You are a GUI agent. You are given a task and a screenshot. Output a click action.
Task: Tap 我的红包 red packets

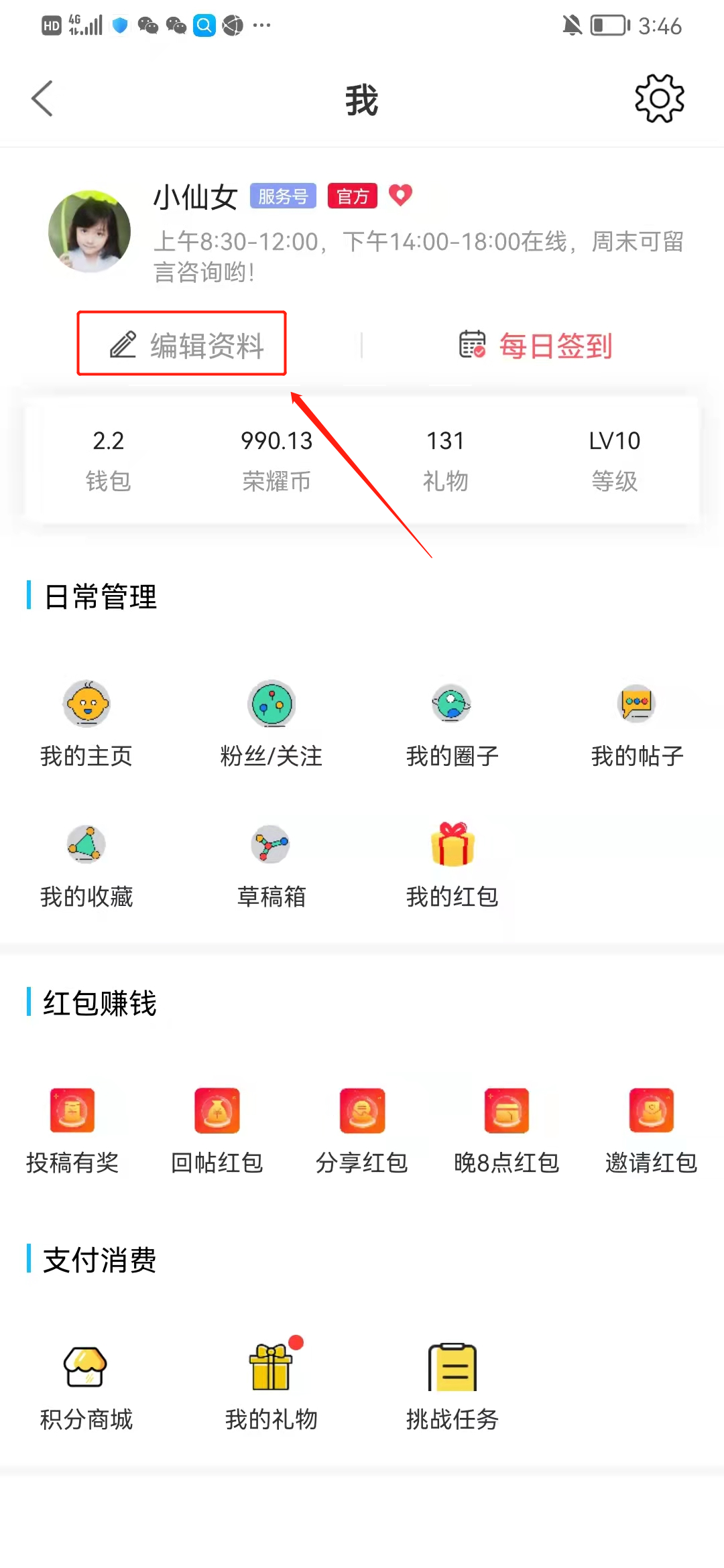452,864
